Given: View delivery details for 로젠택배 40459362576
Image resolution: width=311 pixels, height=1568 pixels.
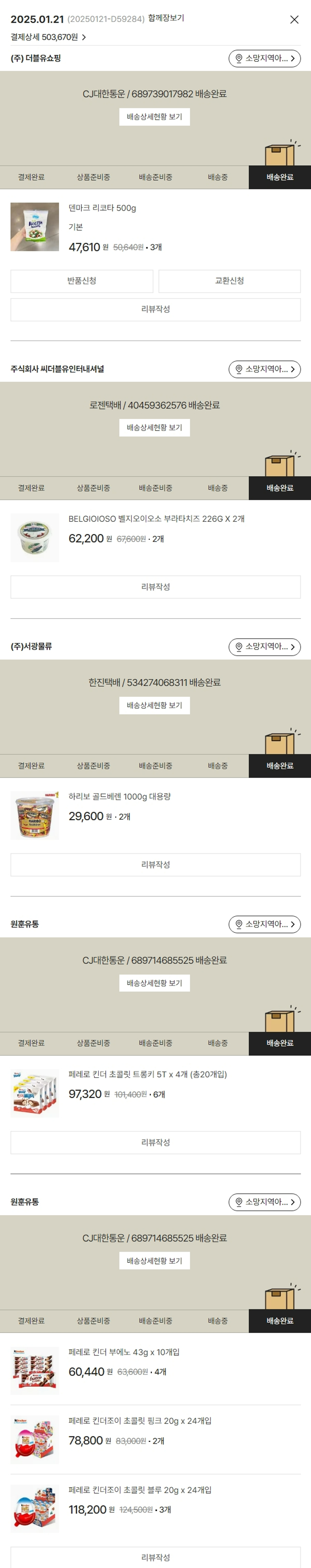Looking at the screenshot, I should tap(154, 427).
